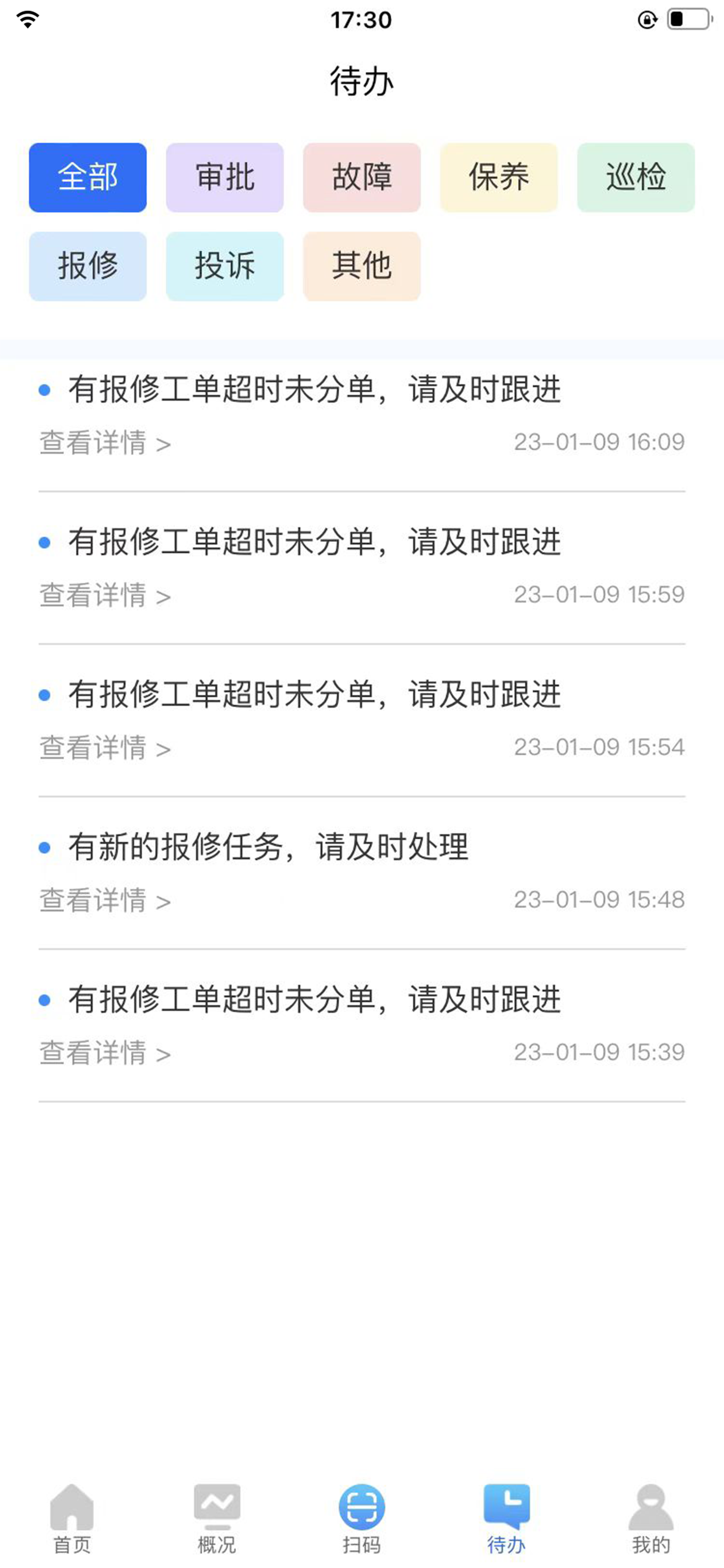Filter the list by 报修
This screenshot has height=1568, width=724.
87,266
